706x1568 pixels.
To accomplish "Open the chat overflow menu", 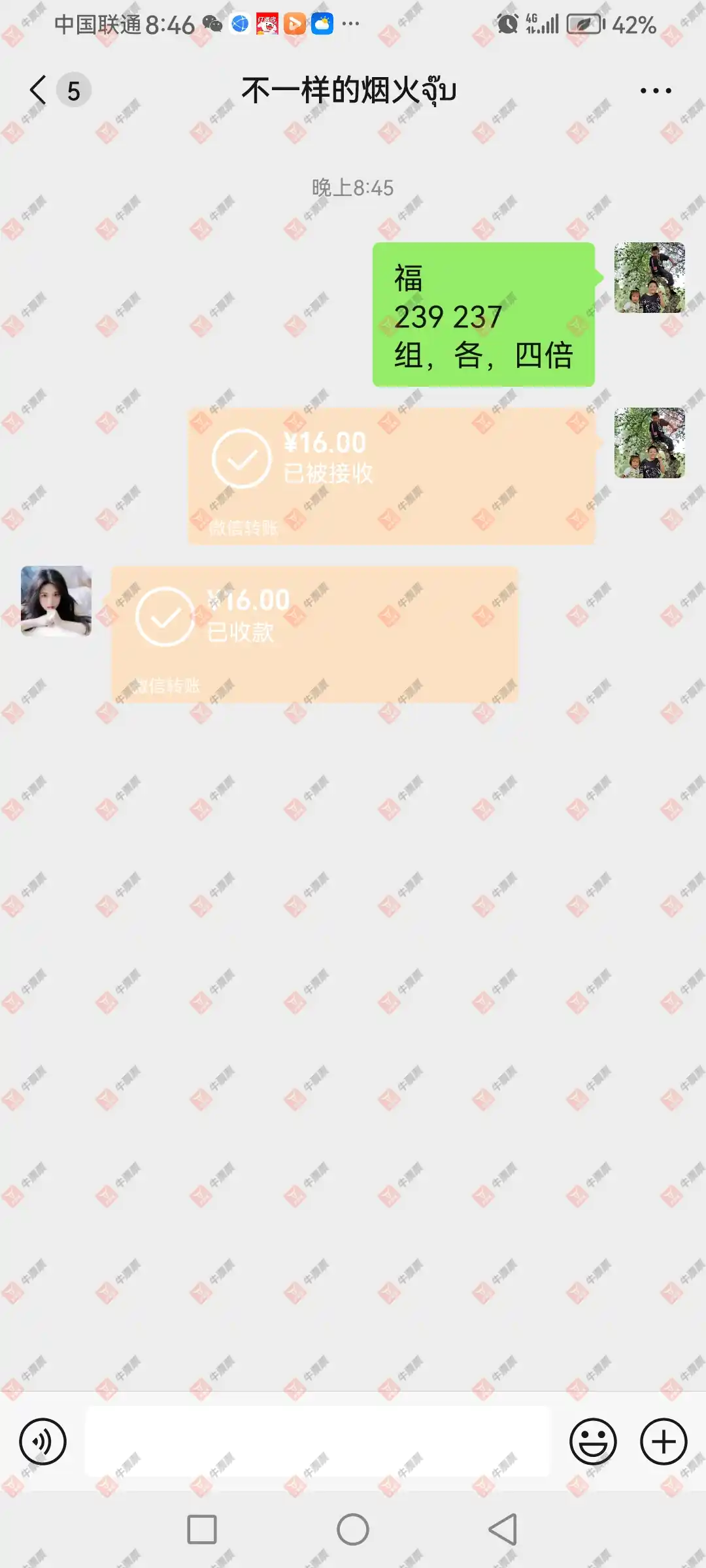I will coord(656,91).
